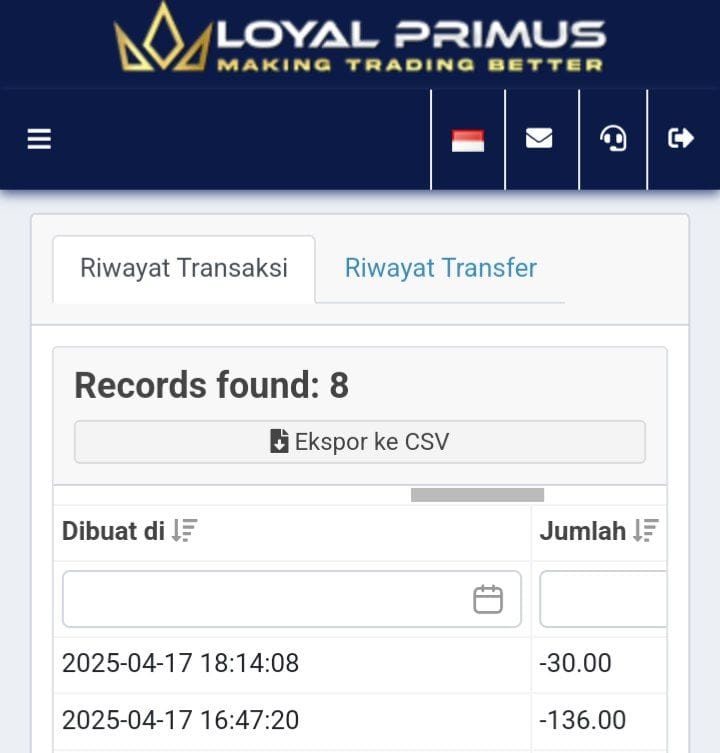Contact support via the headset icon
This screenshot has height=753, width=720.
pyautogui.click(x=613, y=139)
